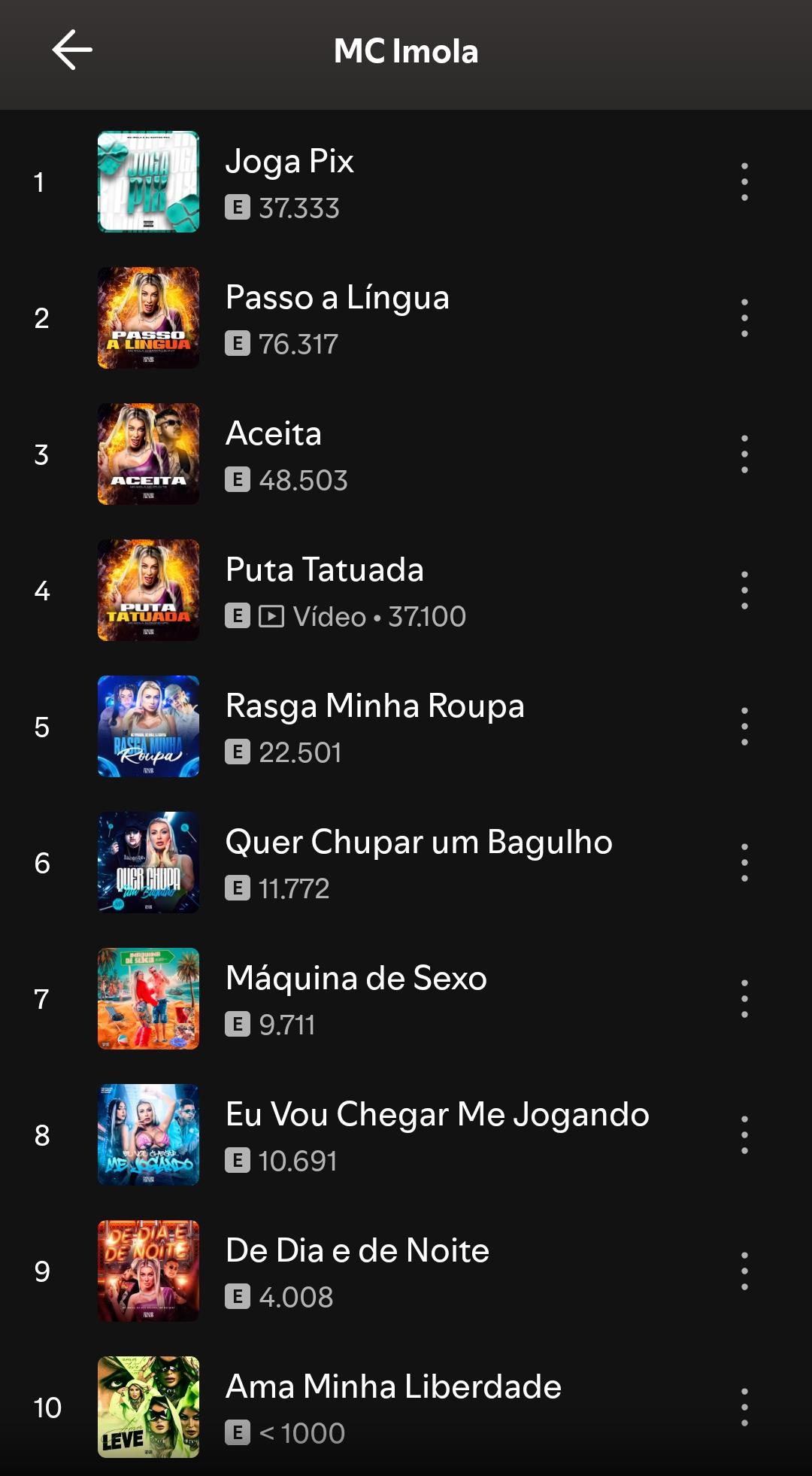Viewport: 812px width, 1476px height.
Task: Open options menu for Puta Tatuada
Action: [x=744, y=591]
